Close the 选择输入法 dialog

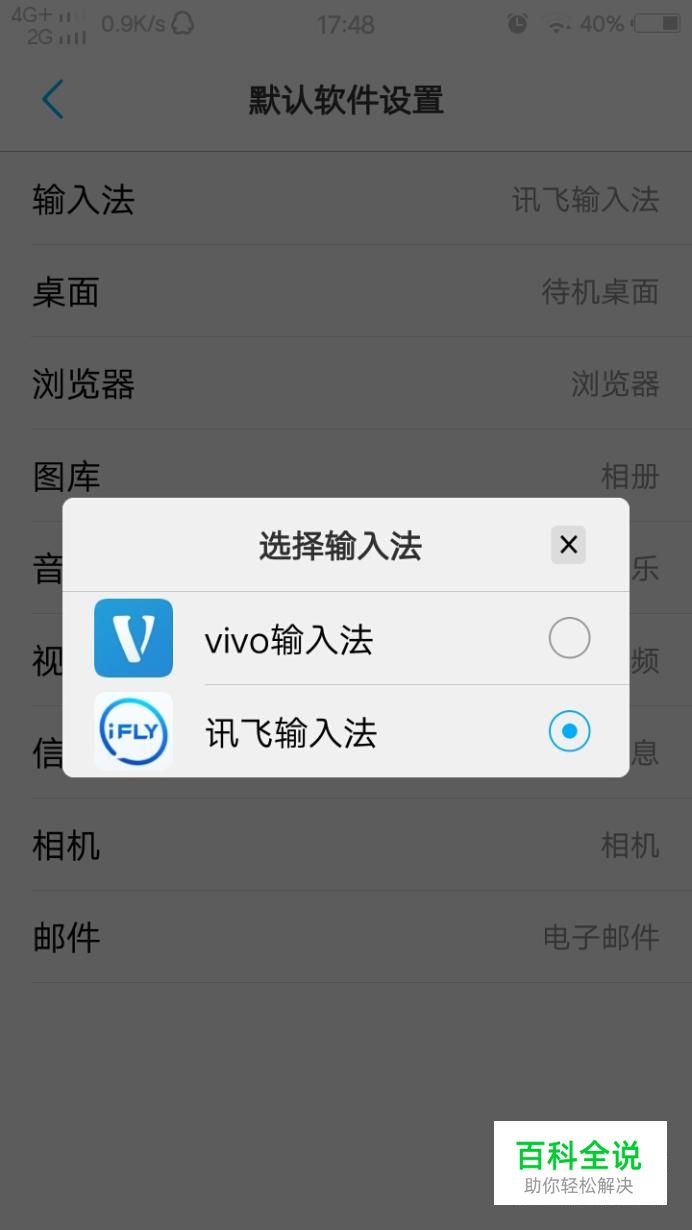(568, 545)
